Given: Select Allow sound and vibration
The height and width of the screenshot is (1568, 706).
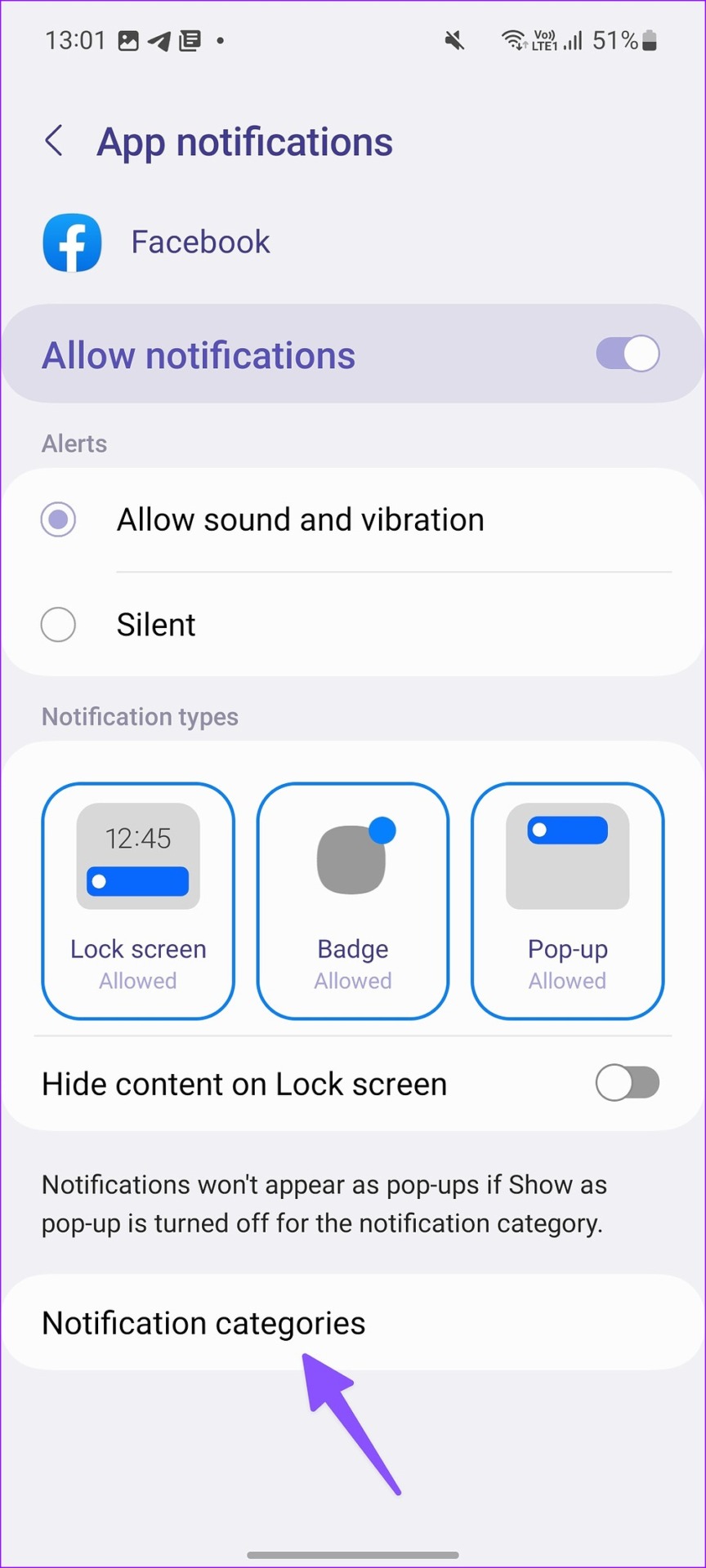Looking at the screenshot, I should point(353,519).
